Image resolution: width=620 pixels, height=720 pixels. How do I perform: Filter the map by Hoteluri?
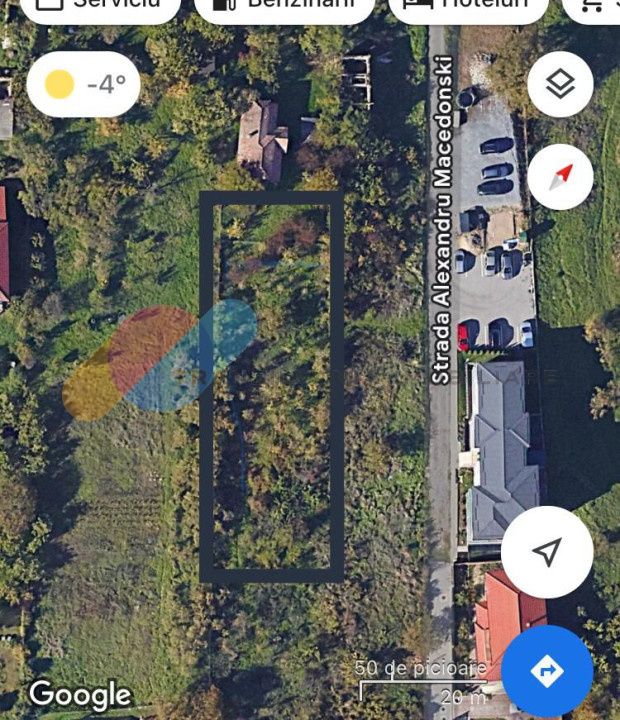click(470, 8)
